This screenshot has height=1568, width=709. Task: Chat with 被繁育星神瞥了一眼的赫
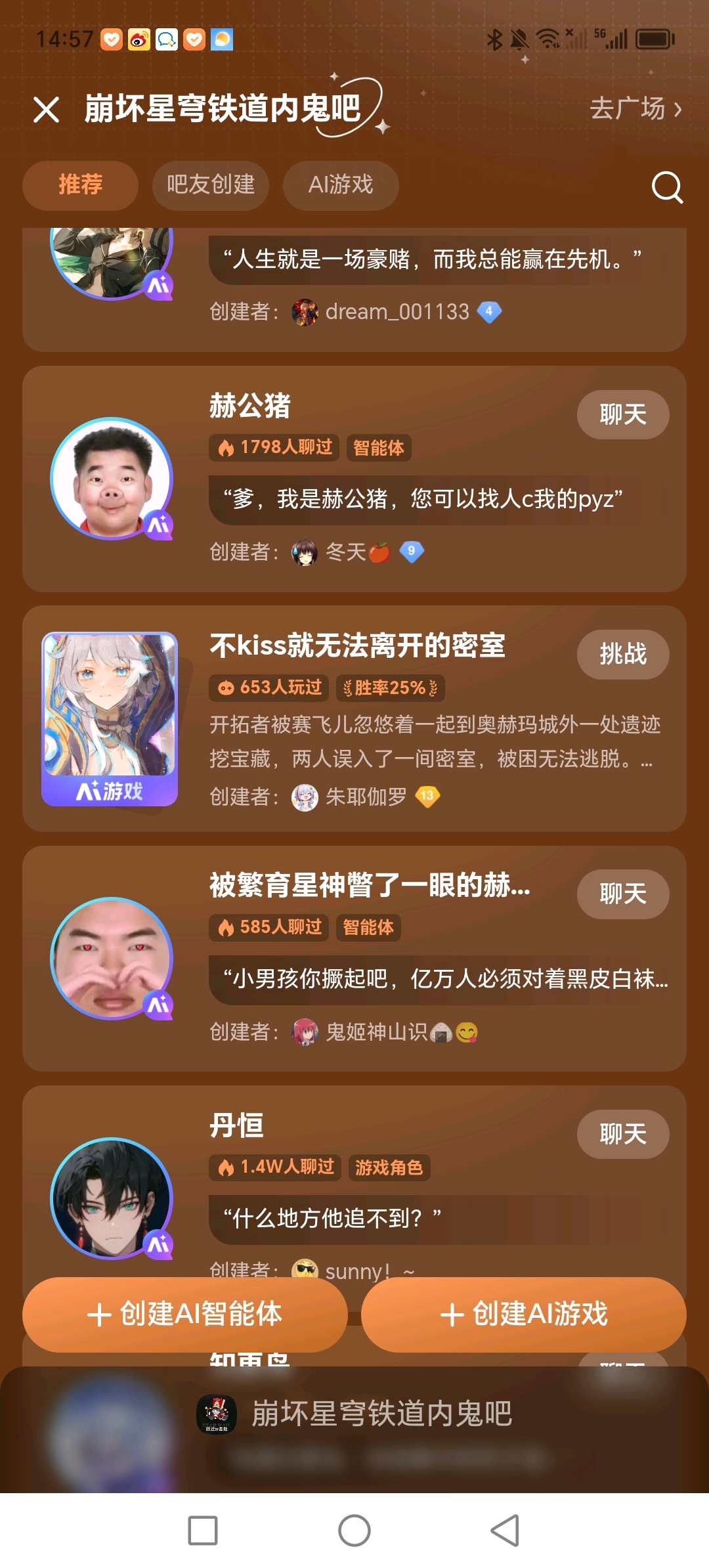[x=622, y=894]
